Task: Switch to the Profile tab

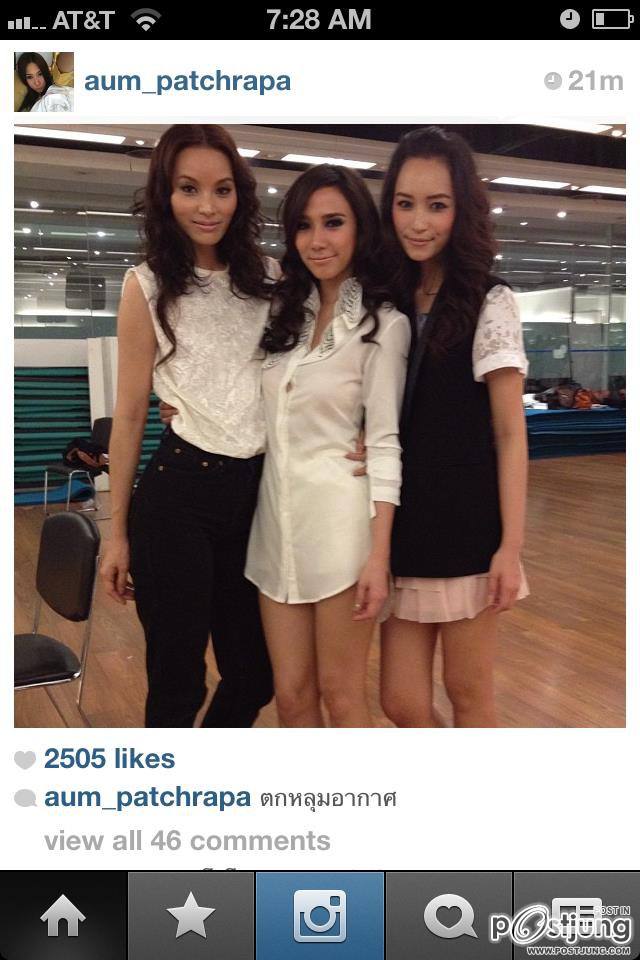Action: click(x=577, y=916)
